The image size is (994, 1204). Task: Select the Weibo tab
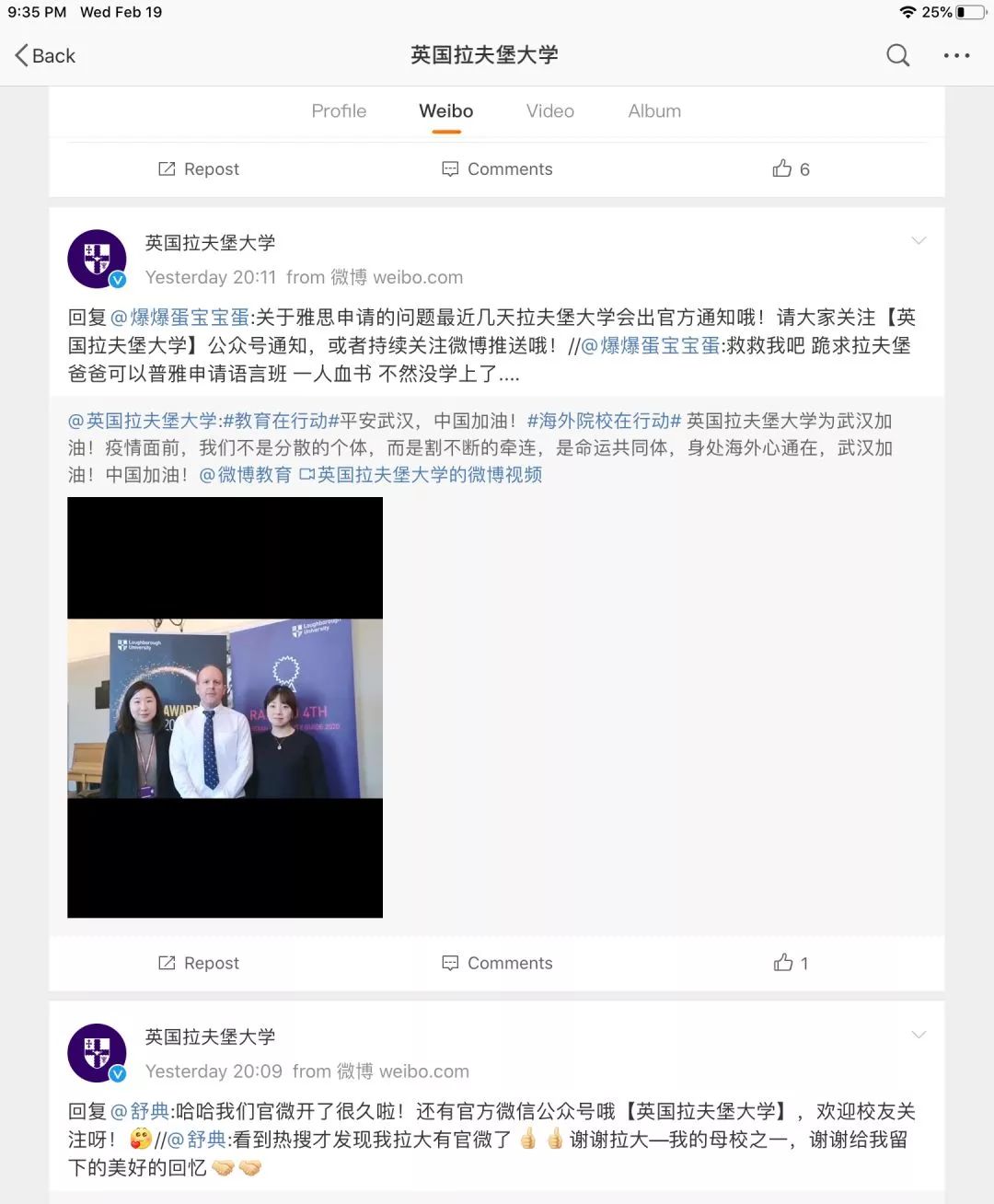pos(445,111)
